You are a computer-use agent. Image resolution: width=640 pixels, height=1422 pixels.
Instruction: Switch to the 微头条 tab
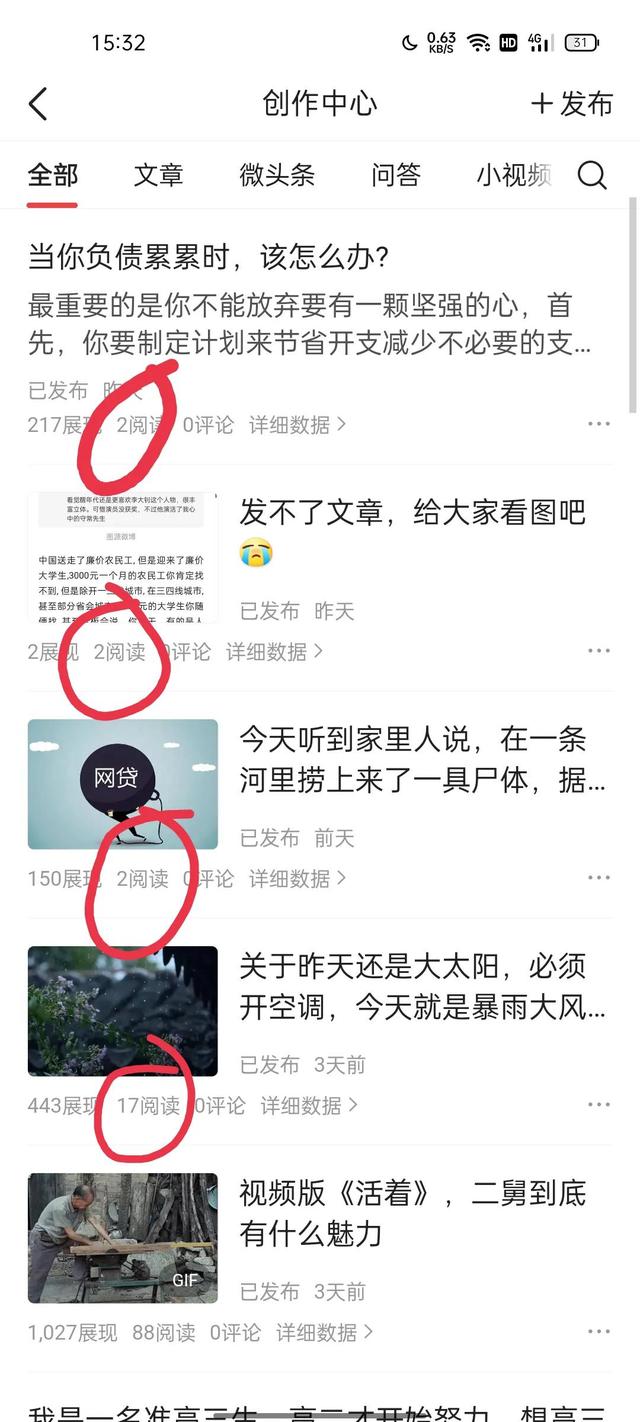click(x=277, y=176)
